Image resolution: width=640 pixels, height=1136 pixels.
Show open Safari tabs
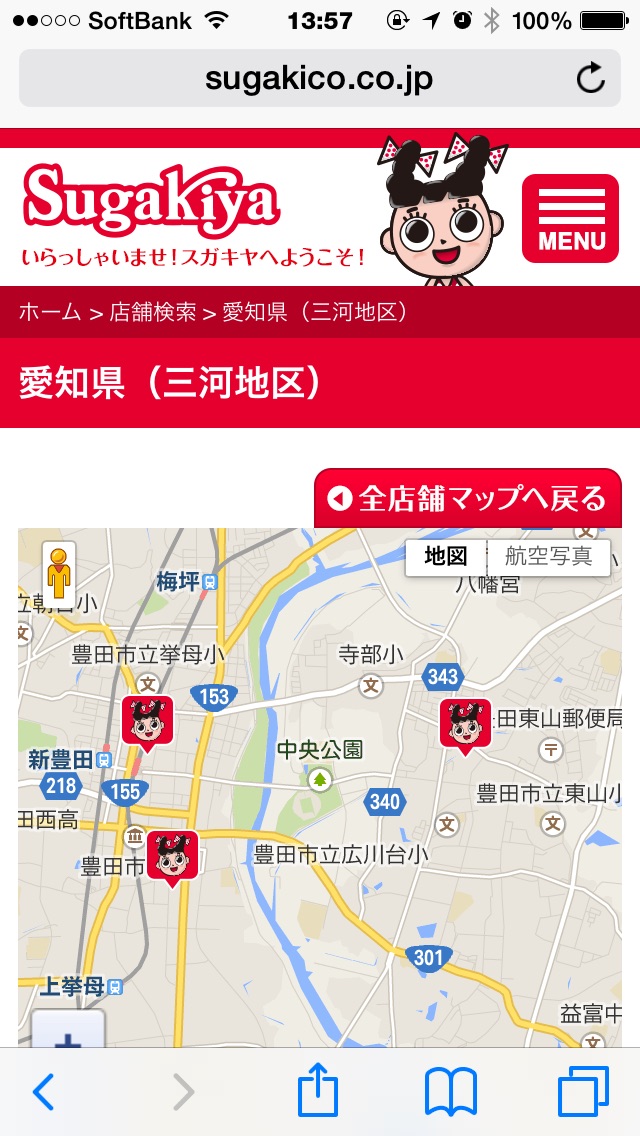point(582,1092)
